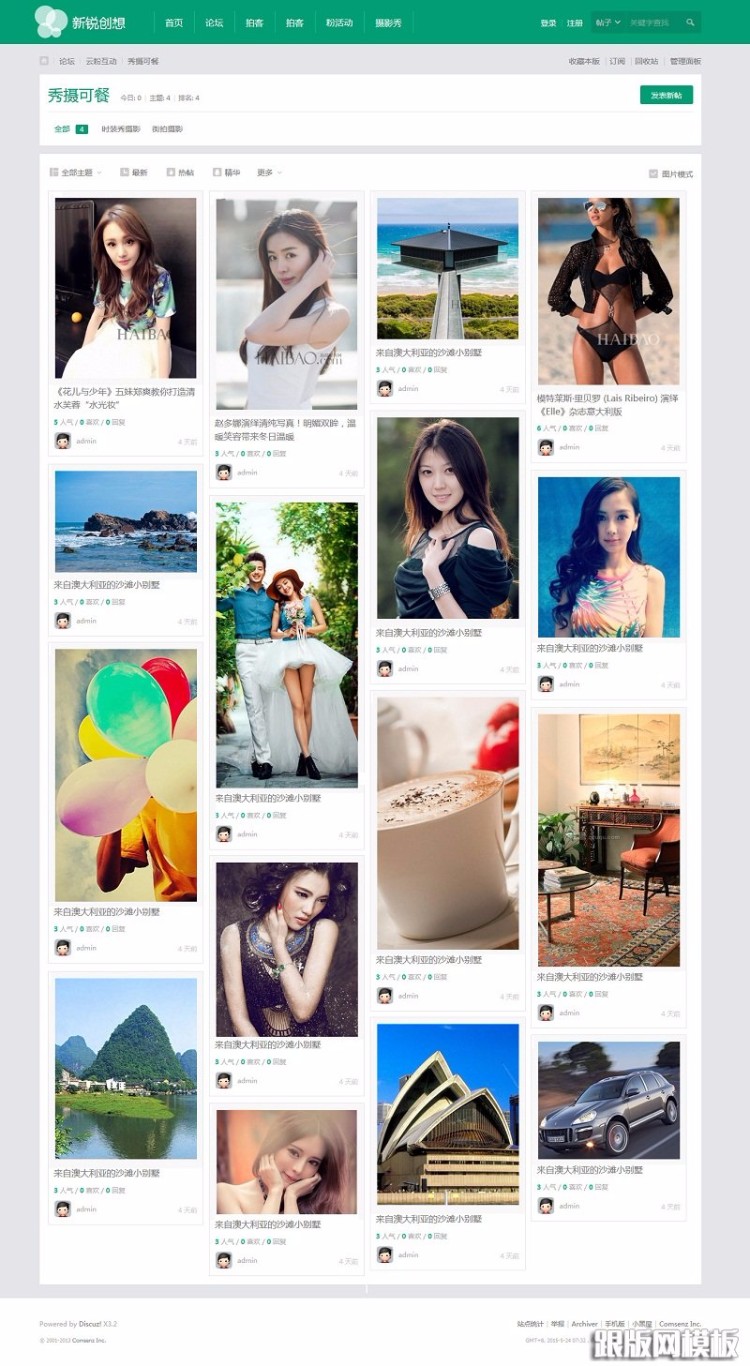Open the 注册 sign-up link

[x=574, y=23]
